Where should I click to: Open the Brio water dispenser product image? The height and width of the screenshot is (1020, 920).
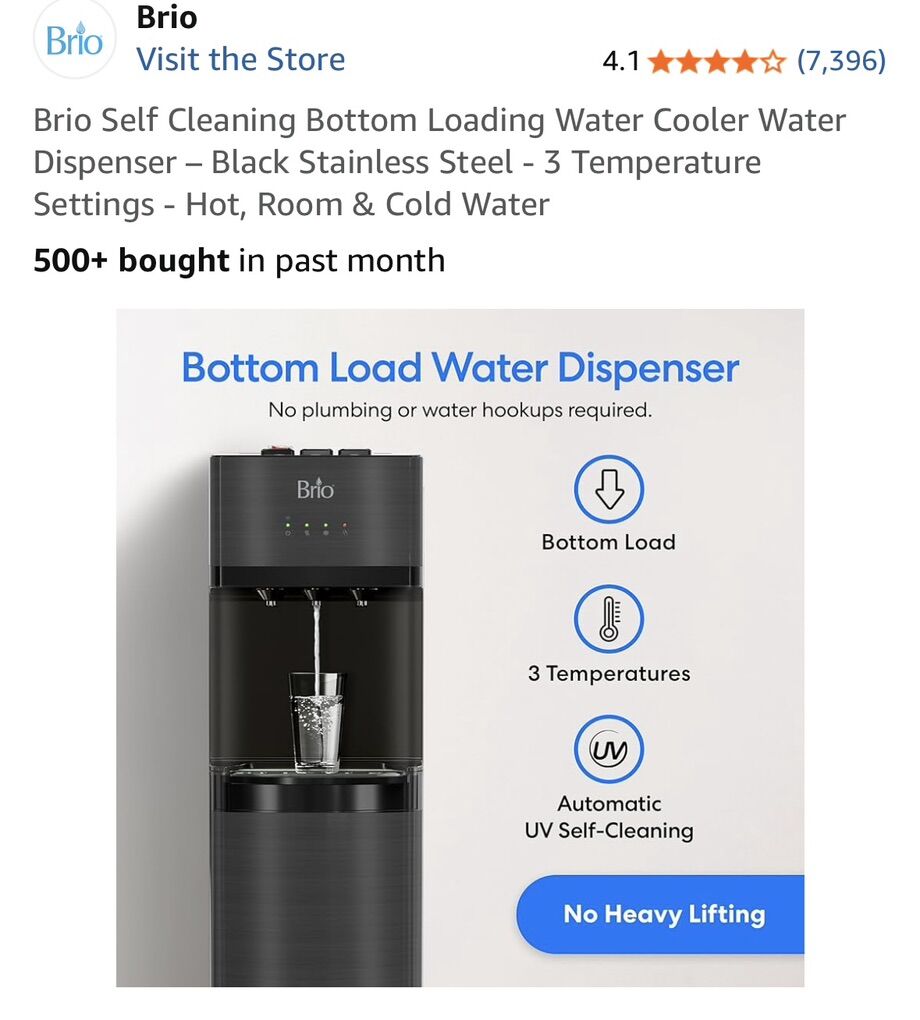pyautogui.click(x=460, y=647)
